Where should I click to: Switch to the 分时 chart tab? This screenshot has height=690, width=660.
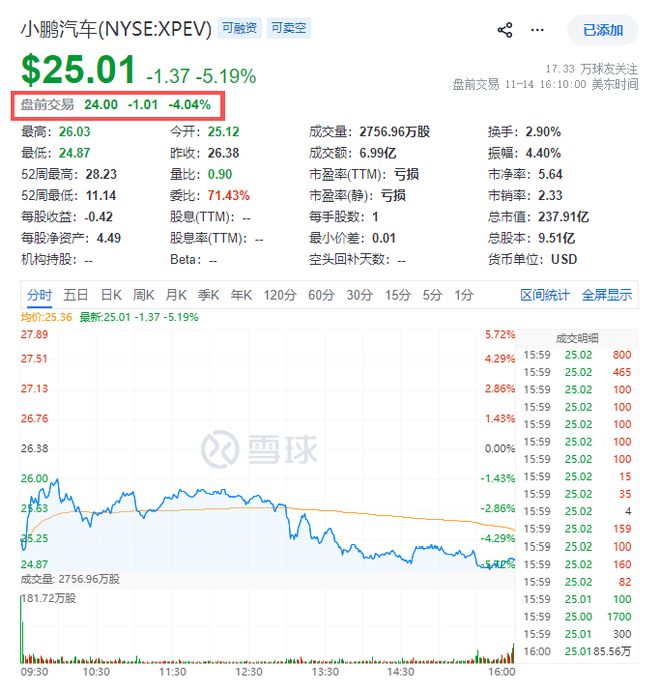coord(39,295)
